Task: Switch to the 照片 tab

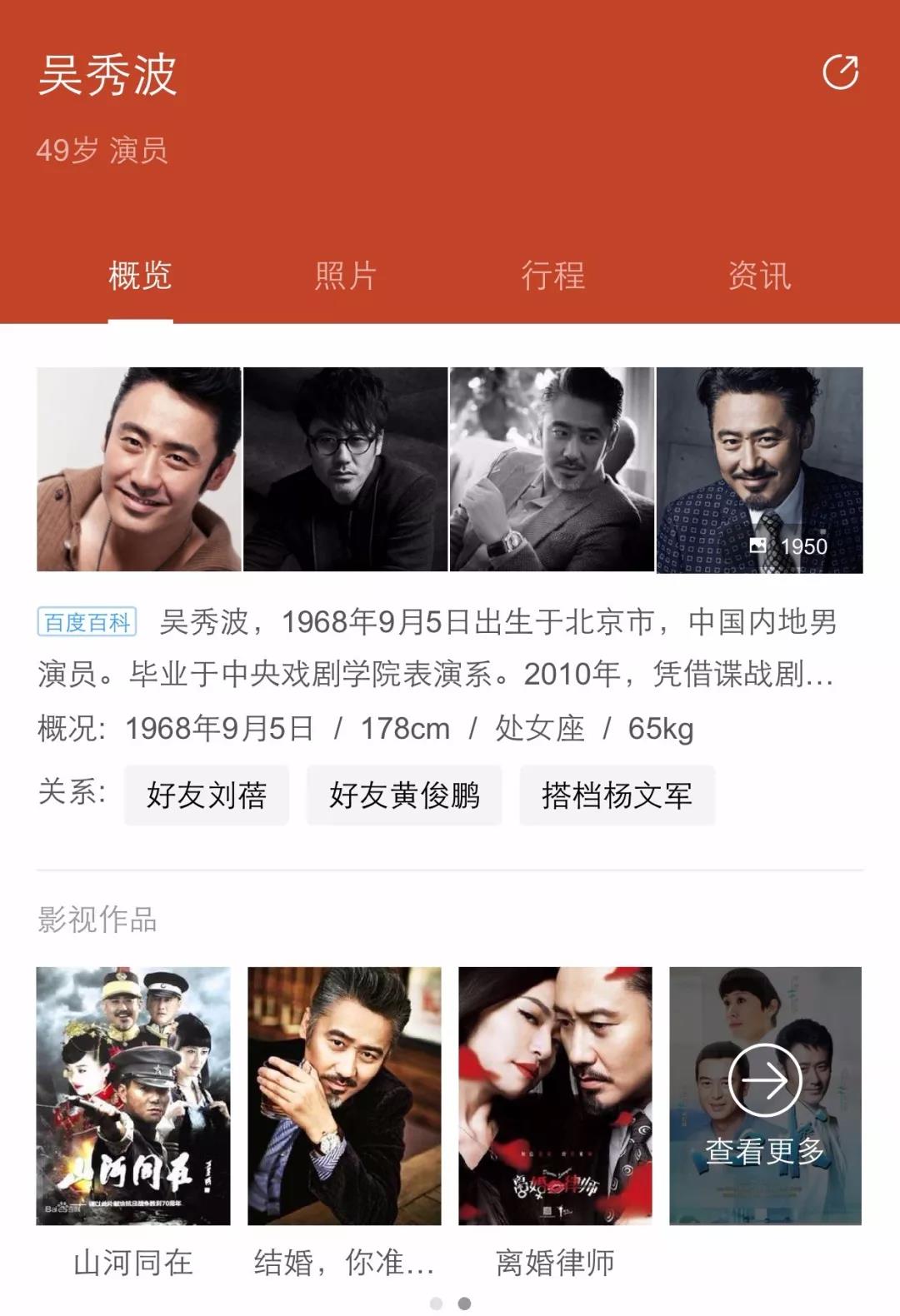Action: click(345, 278)
